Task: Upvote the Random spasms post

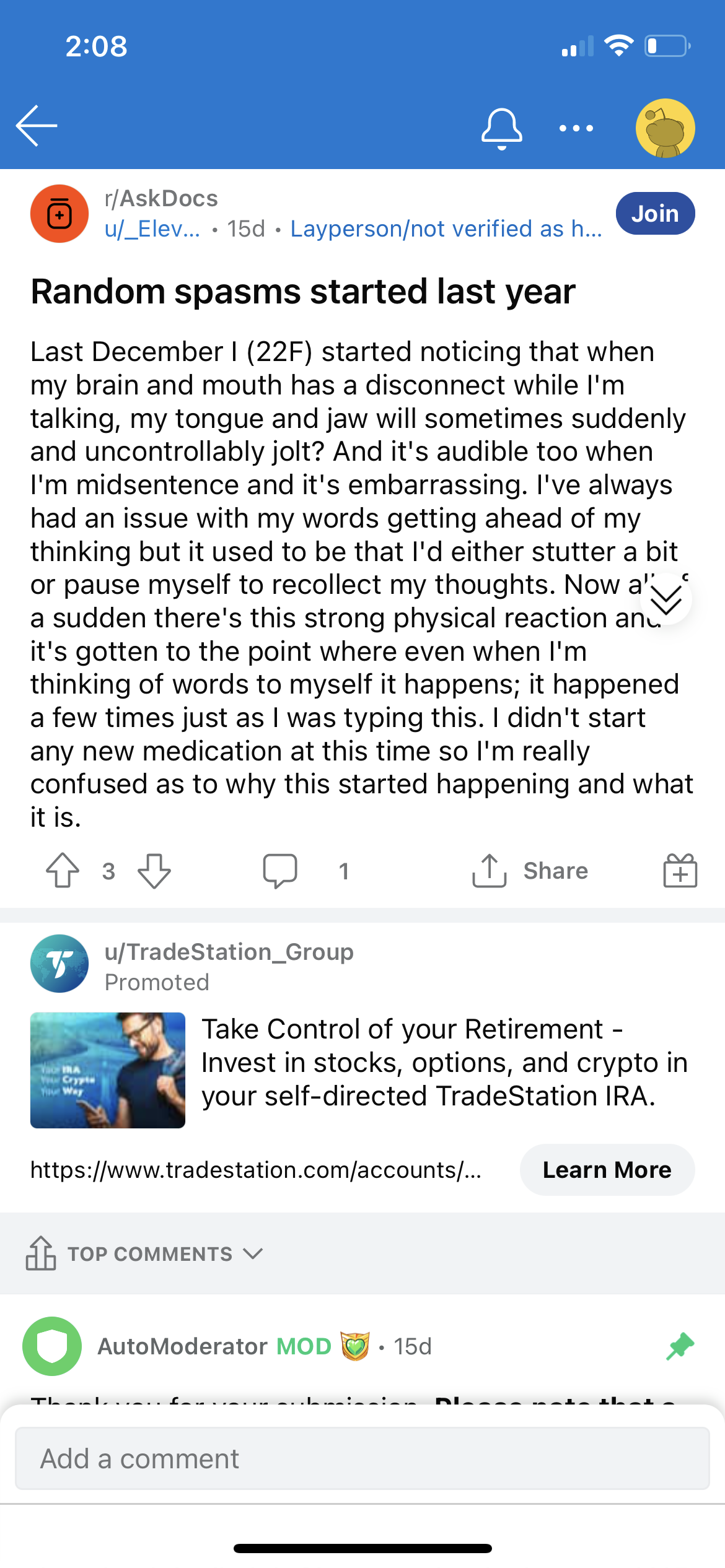Action: click(63, 871)
